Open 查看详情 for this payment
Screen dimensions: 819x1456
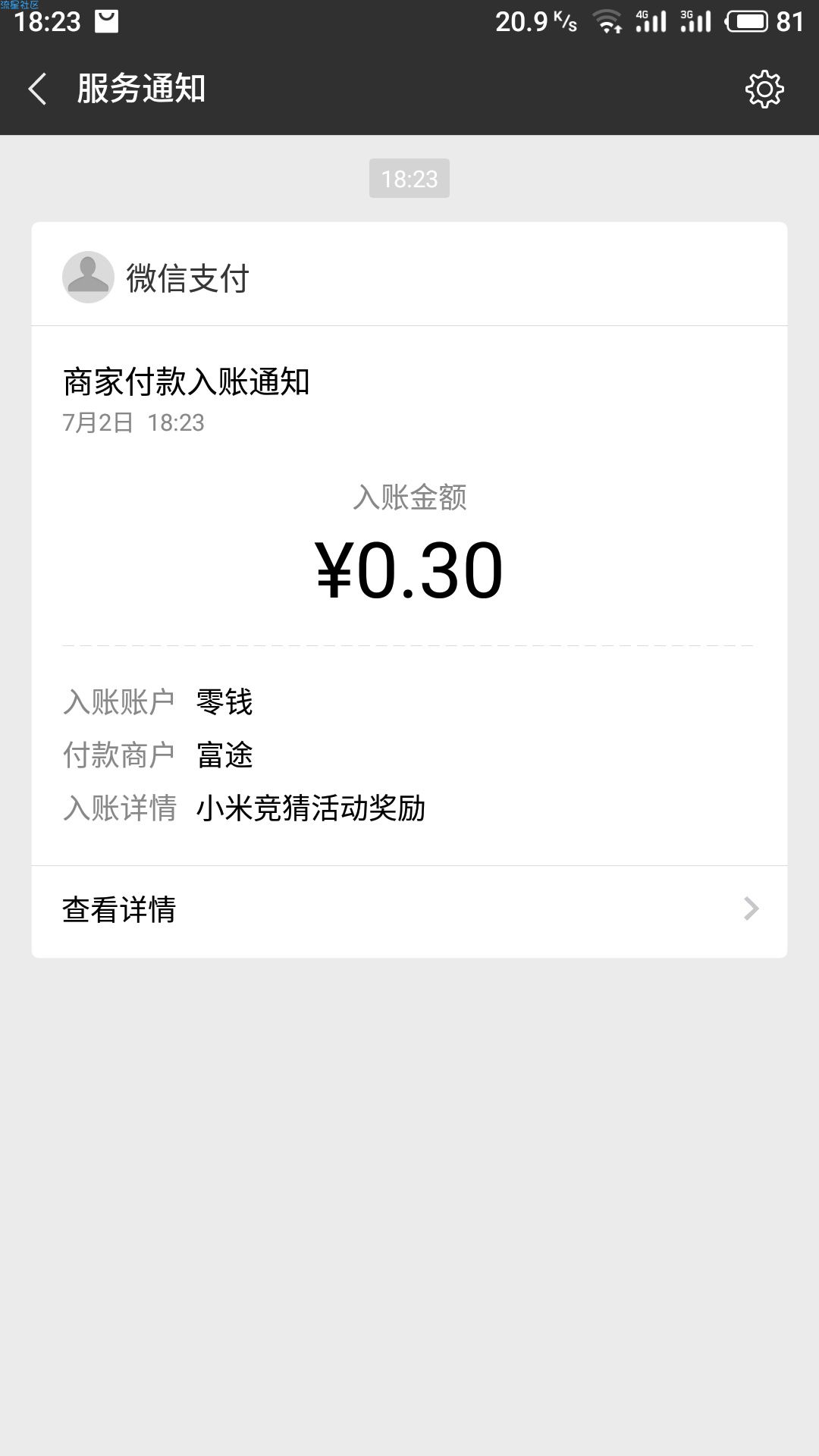[x=409, y=911]
